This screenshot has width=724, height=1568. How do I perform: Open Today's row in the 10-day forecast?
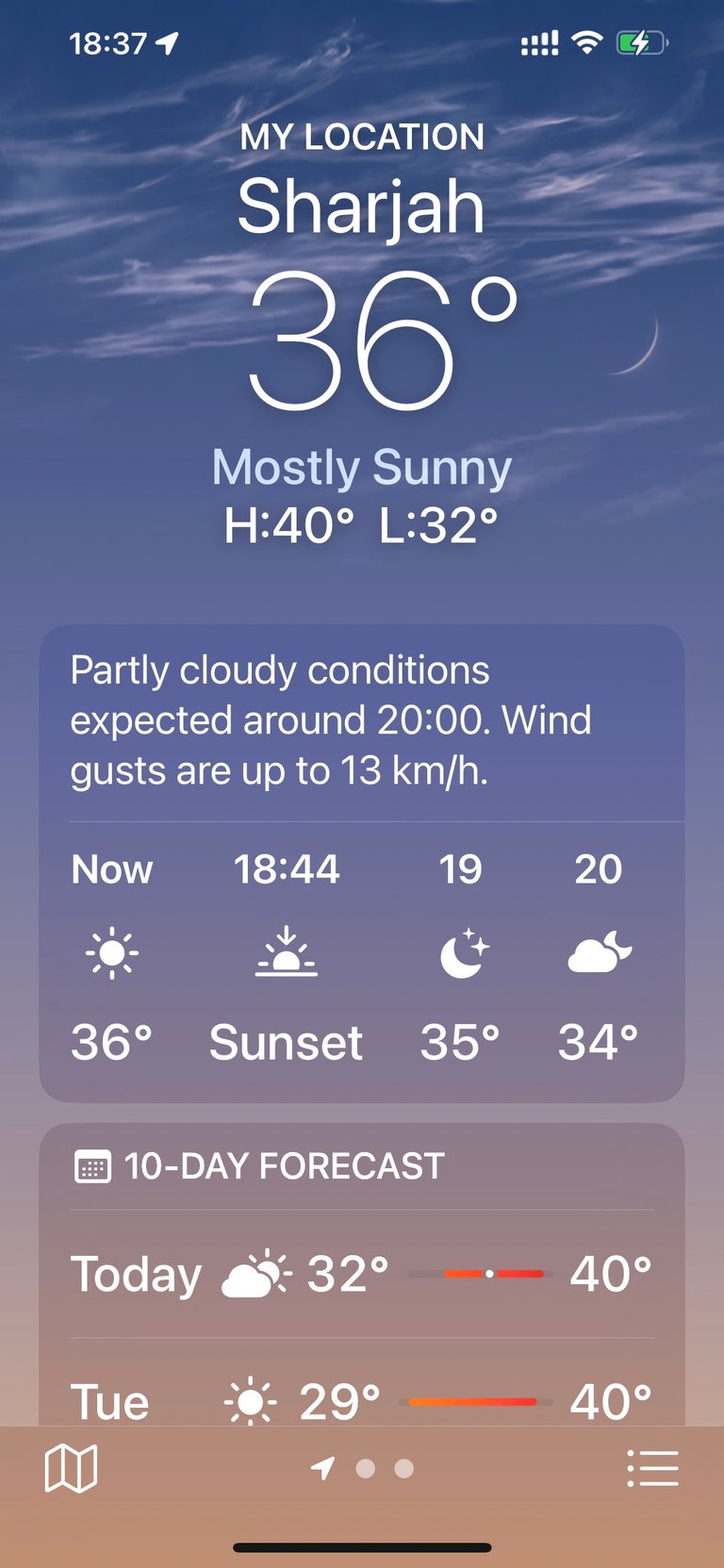click(362, 1274)
